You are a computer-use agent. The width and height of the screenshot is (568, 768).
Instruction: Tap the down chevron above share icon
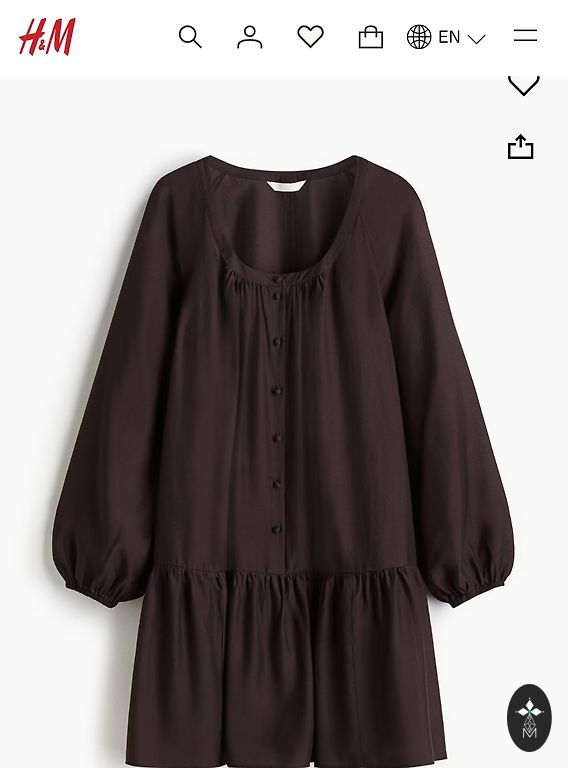click(x=523, y=86)
